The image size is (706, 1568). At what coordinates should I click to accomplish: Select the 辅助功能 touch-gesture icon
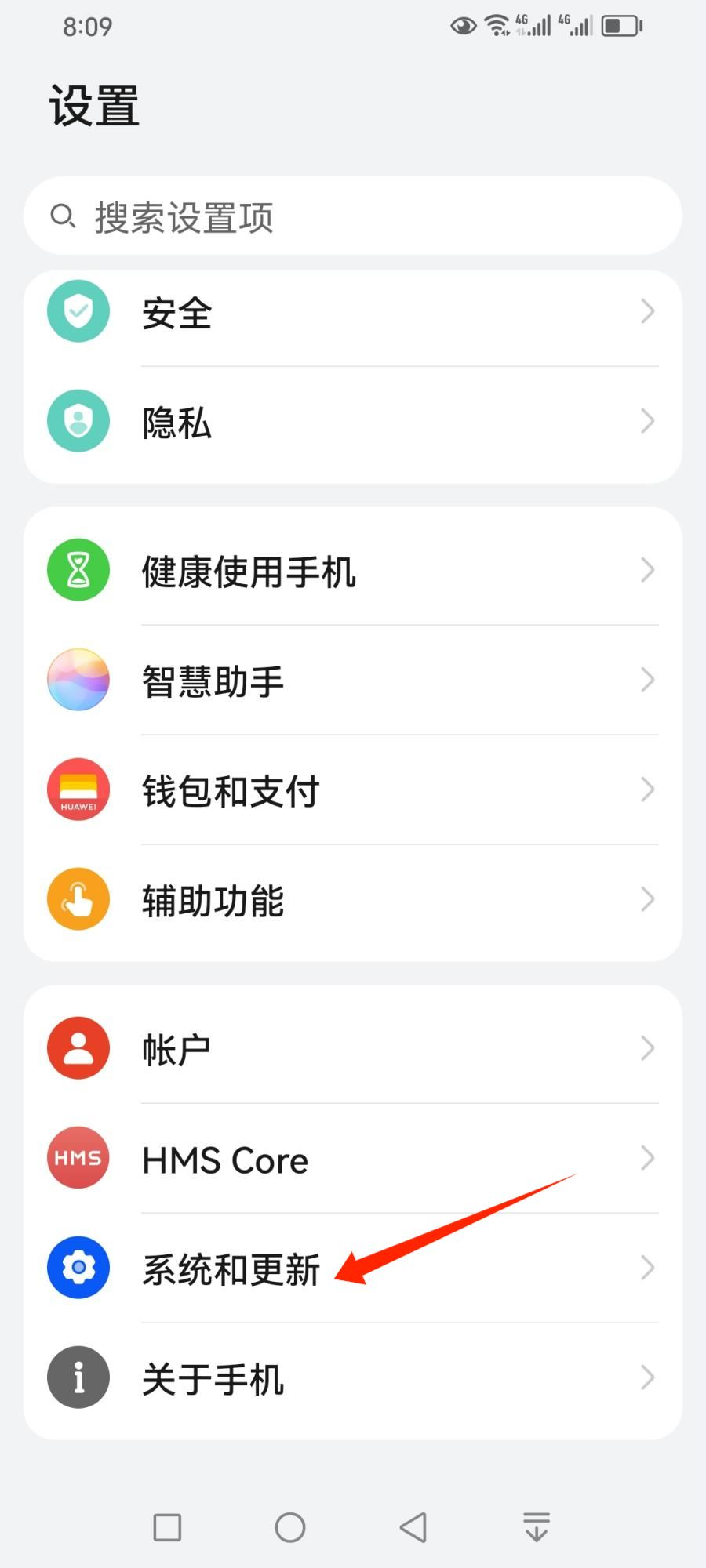[78, 899]
